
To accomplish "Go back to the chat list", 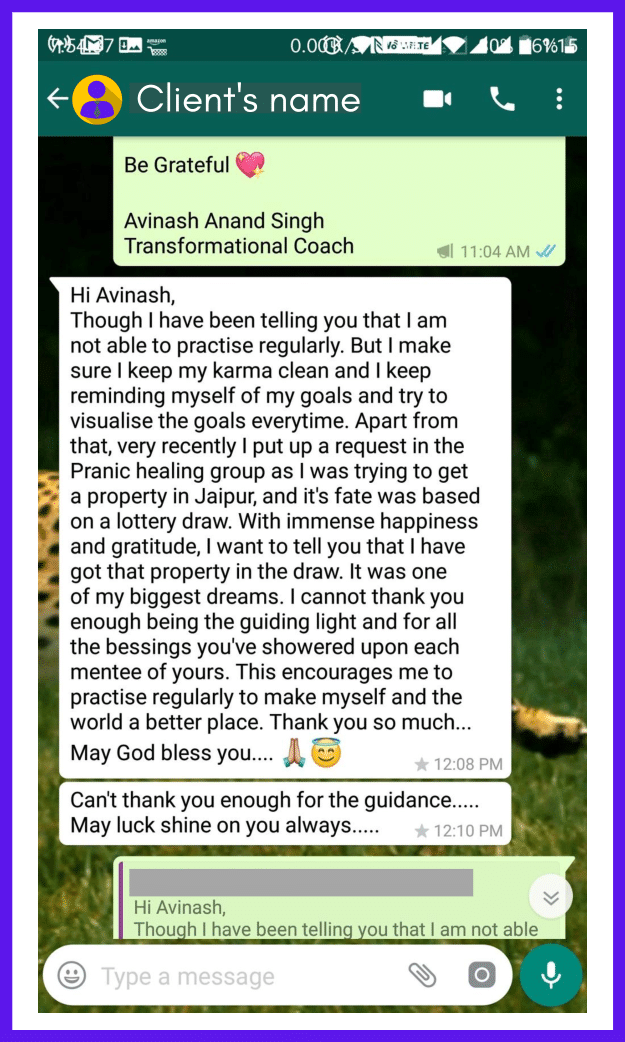I will coord(57,99).
